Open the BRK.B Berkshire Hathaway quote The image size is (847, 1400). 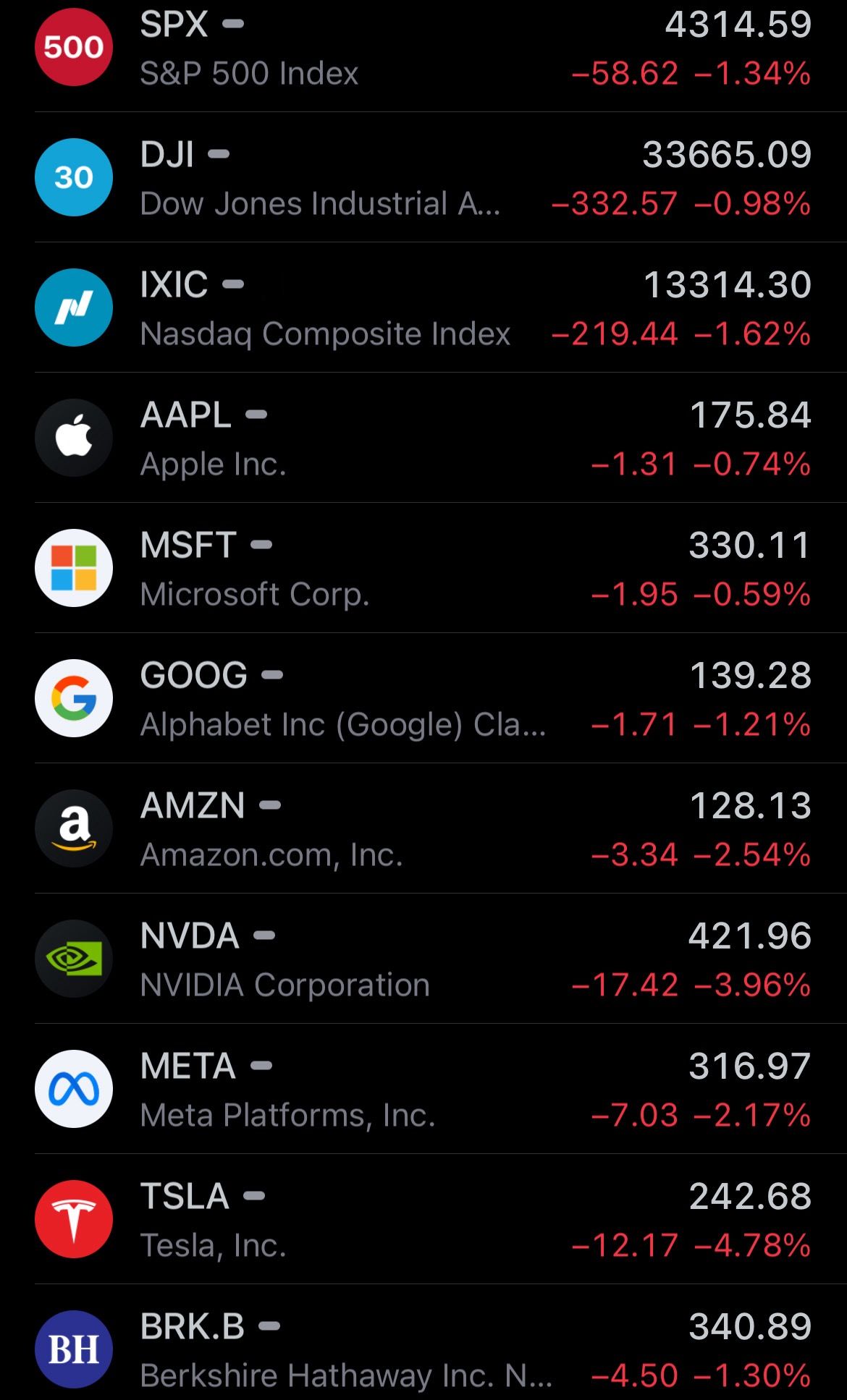tap(423, 1350)
